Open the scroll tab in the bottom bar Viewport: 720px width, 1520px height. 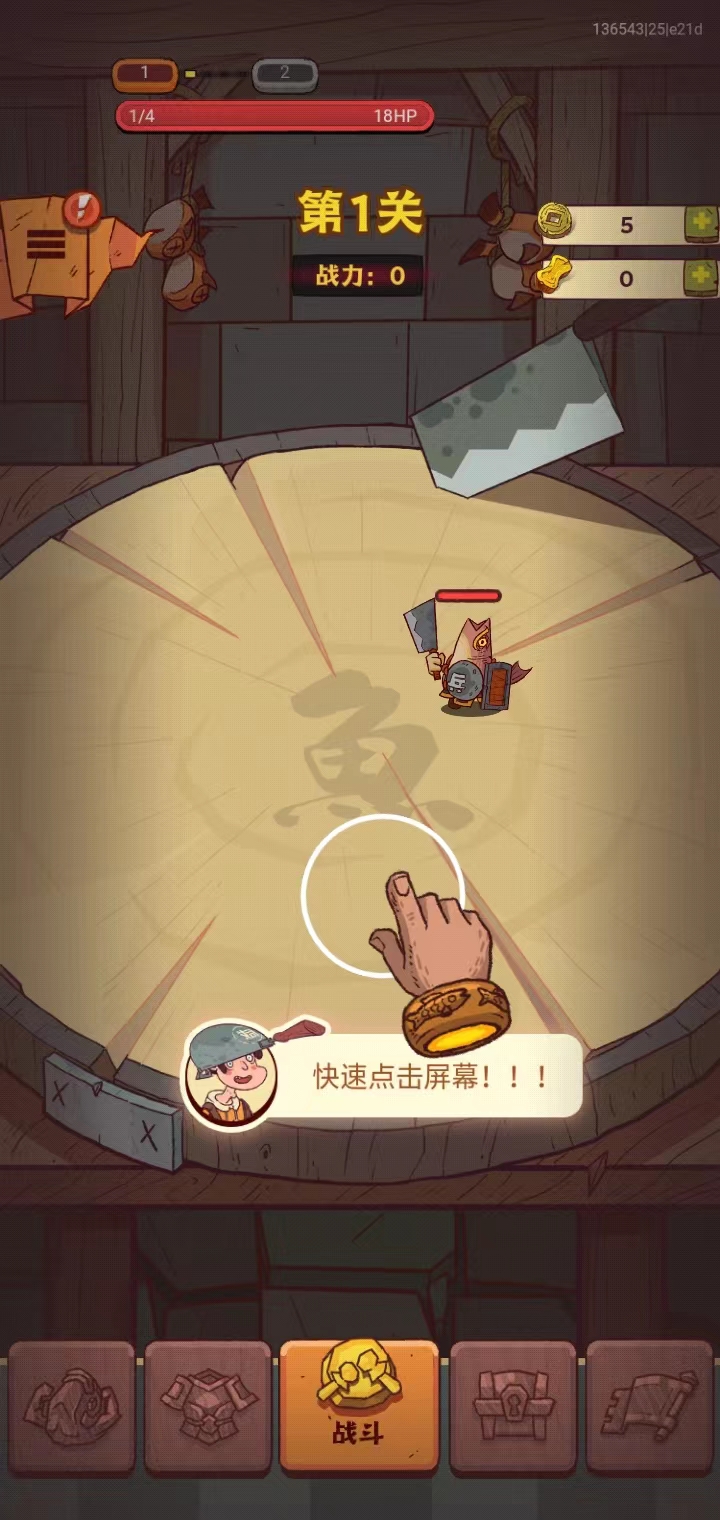tap(651, 1407)
